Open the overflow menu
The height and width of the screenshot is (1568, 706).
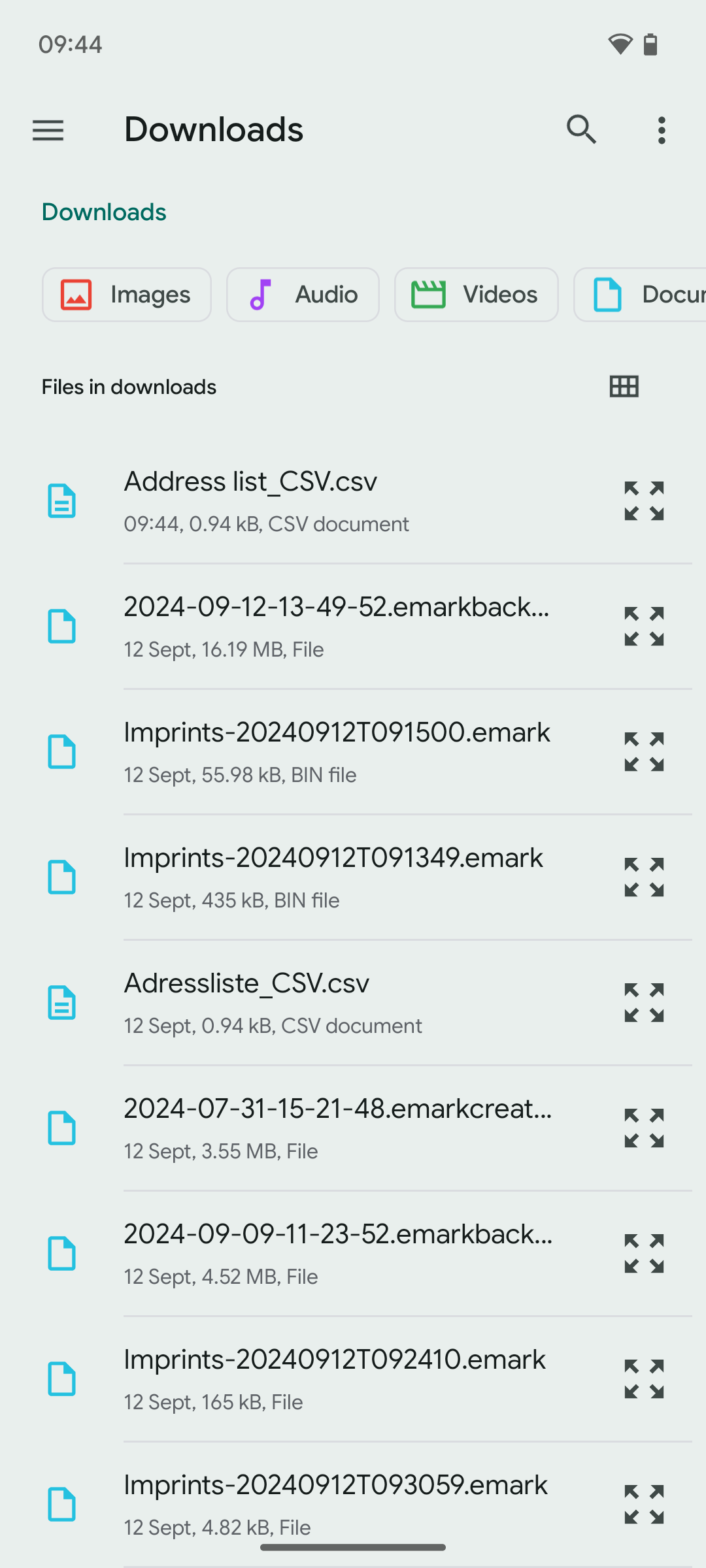coord(662,130)
